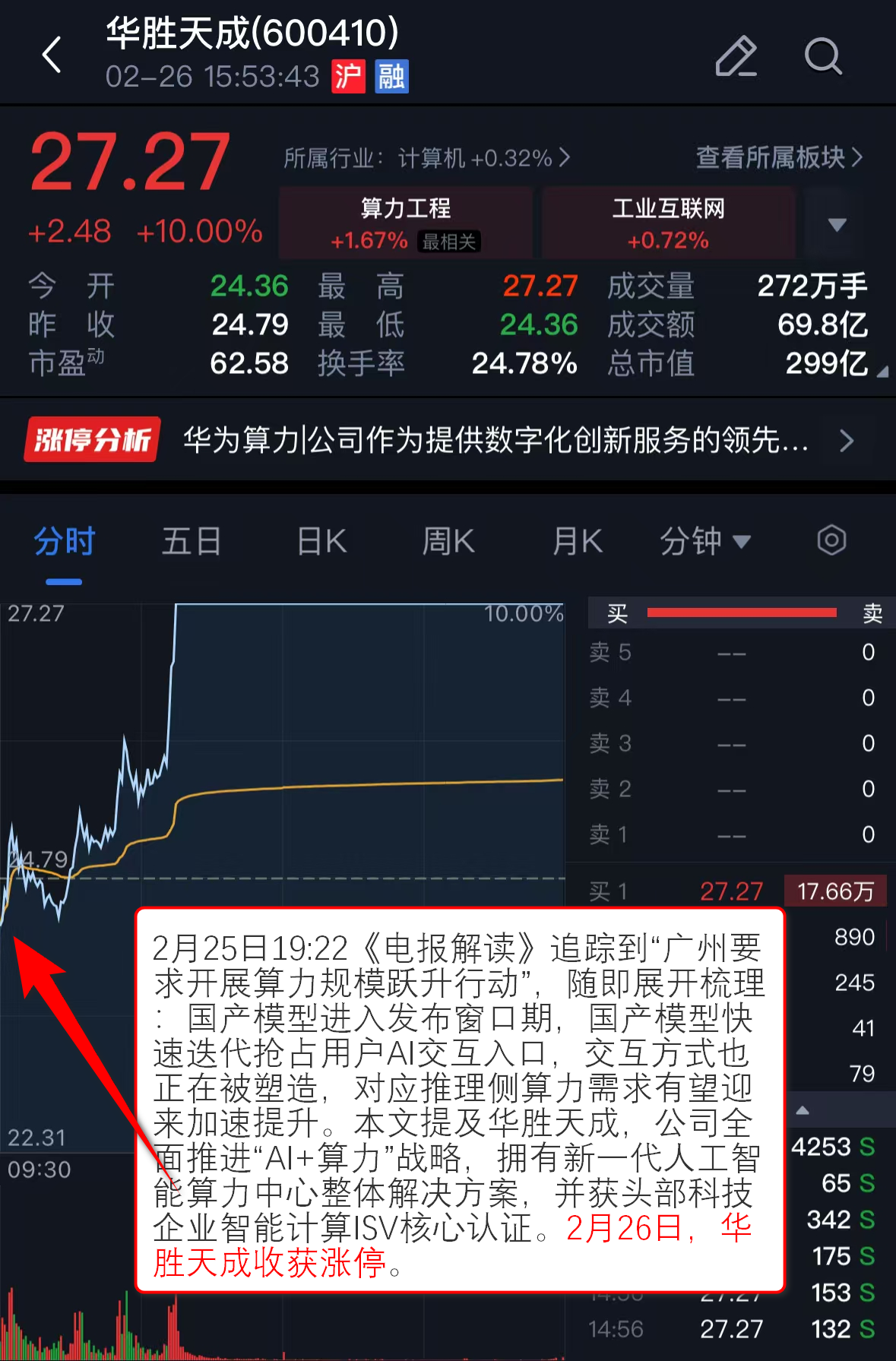This screenshot has height=1361, width=896.
Task: Select the 日K chart tab
Action: [x=321, y=542]
